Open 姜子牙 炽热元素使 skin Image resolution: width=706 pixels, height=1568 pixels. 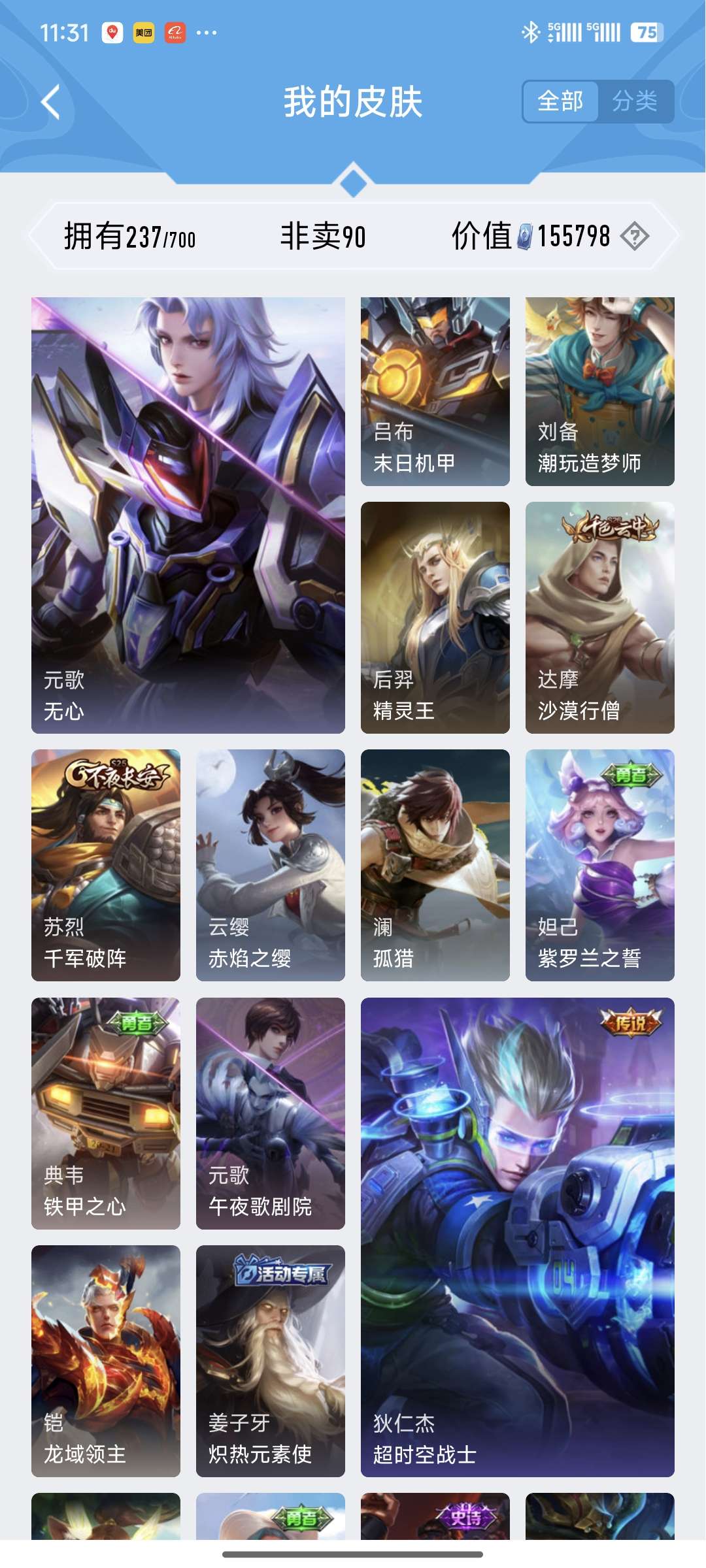pyautogui.click(x=270, y=1361)
